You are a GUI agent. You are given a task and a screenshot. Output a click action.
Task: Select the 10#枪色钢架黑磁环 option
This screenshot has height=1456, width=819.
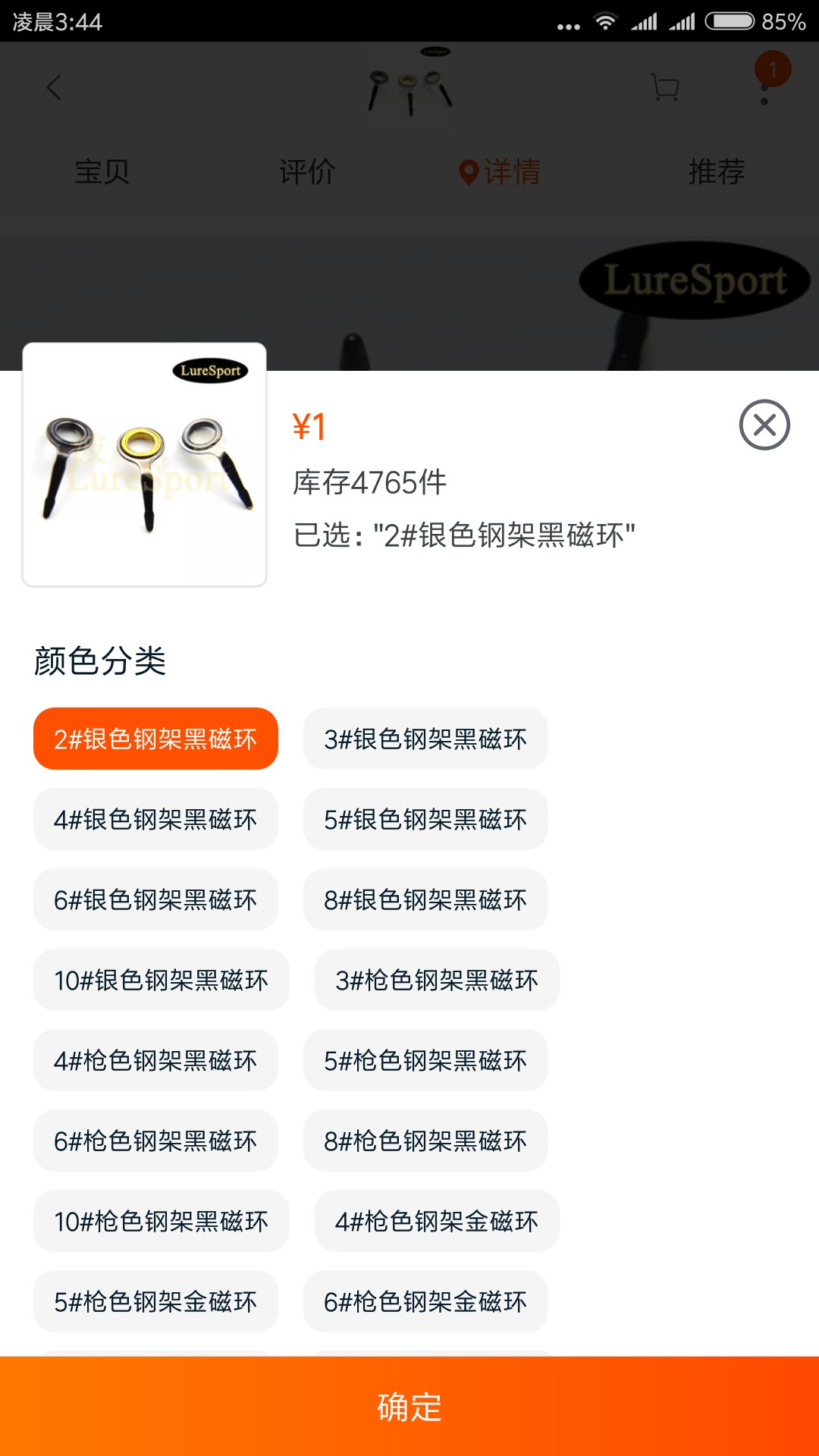(x=161, y=1221)
